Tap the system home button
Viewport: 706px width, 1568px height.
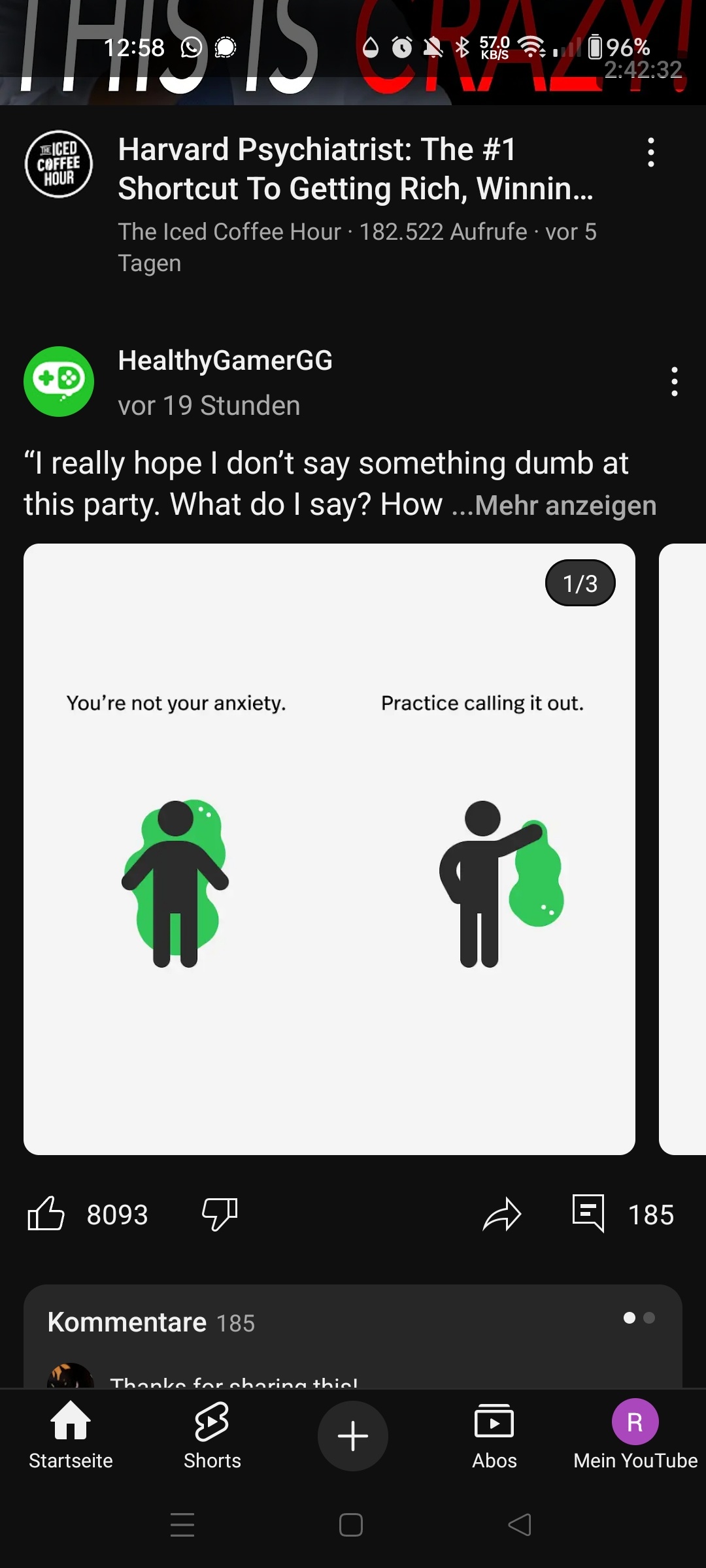click(x=351, y=1525)
